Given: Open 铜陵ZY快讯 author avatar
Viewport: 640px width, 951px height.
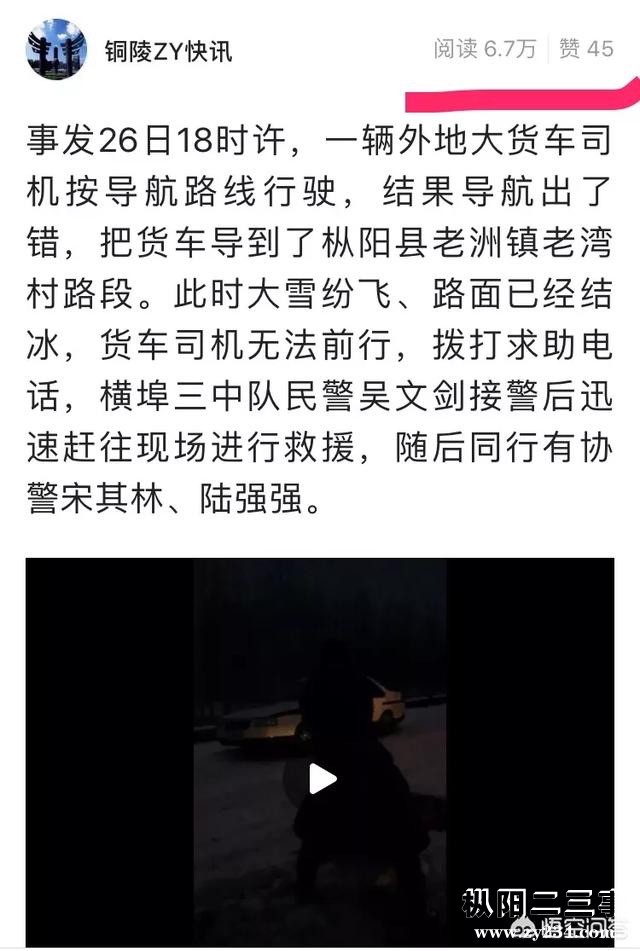Looking at the screenshot, I should tap(56, 49).
